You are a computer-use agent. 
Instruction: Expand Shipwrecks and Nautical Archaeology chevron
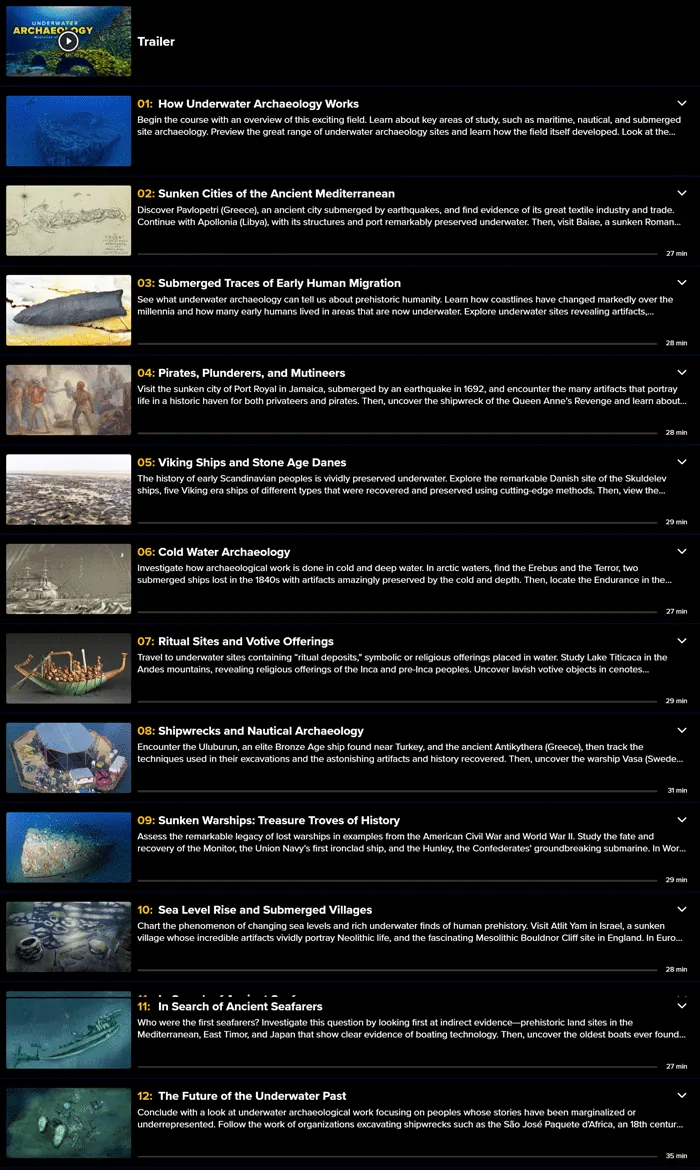click(x=681, y=731)
